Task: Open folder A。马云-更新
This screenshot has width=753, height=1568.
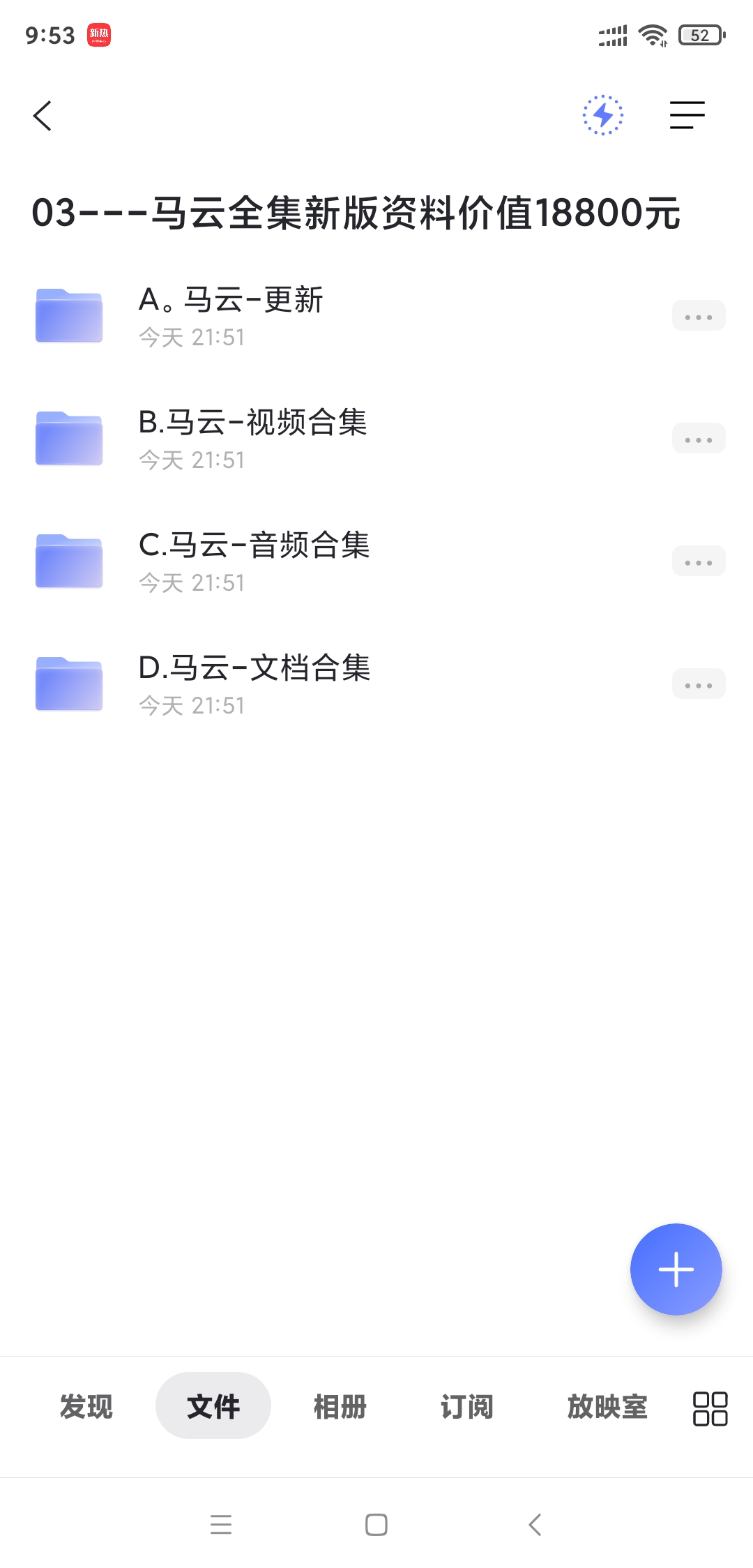Action: point(230,316)
